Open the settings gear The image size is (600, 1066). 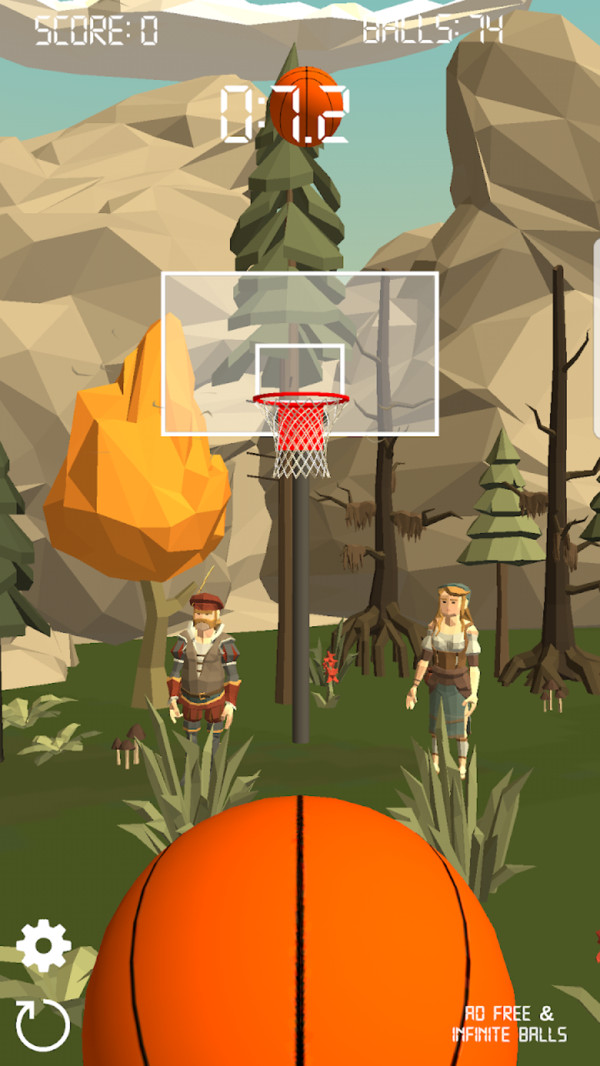44,946
